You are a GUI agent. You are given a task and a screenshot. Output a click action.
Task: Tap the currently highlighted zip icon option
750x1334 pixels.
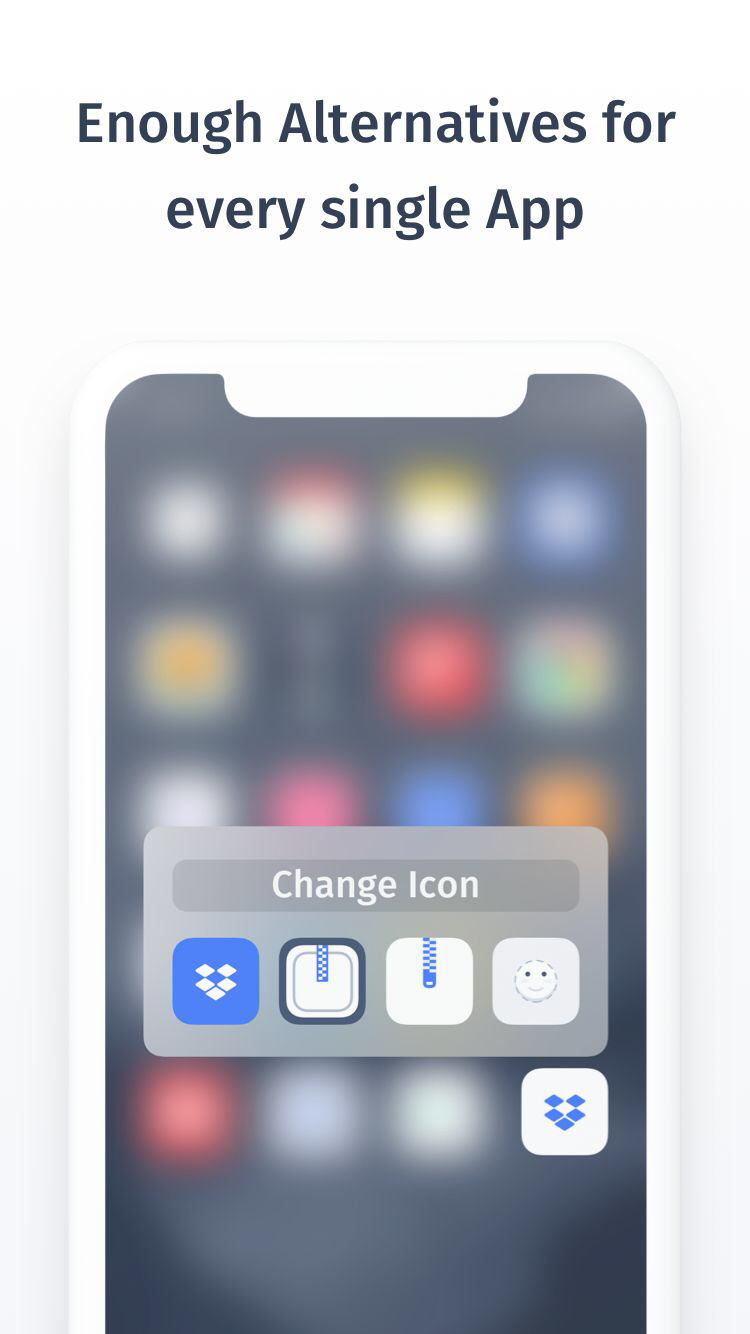322,981
